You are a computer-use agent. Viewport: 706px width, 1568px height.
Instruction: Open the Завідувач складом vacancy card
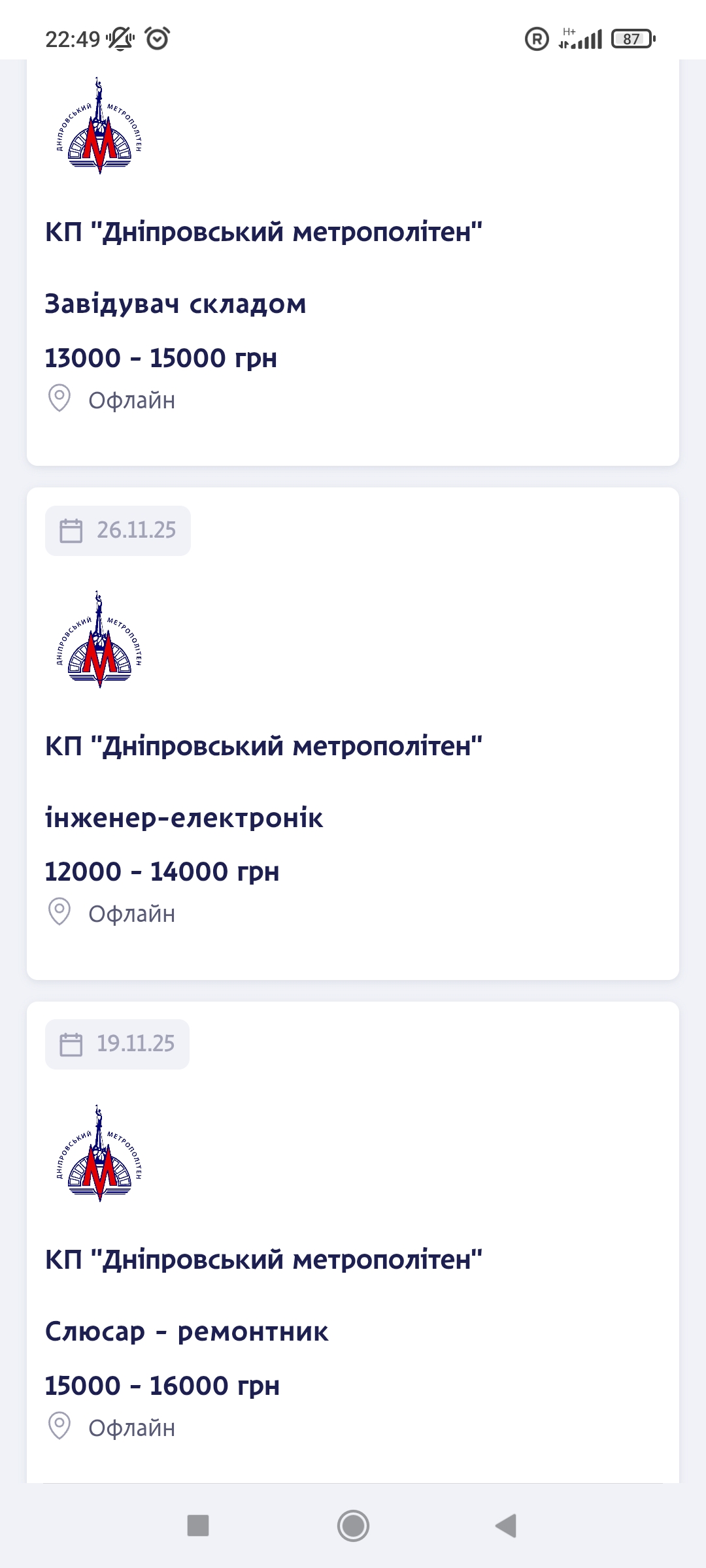pos(175,304)
